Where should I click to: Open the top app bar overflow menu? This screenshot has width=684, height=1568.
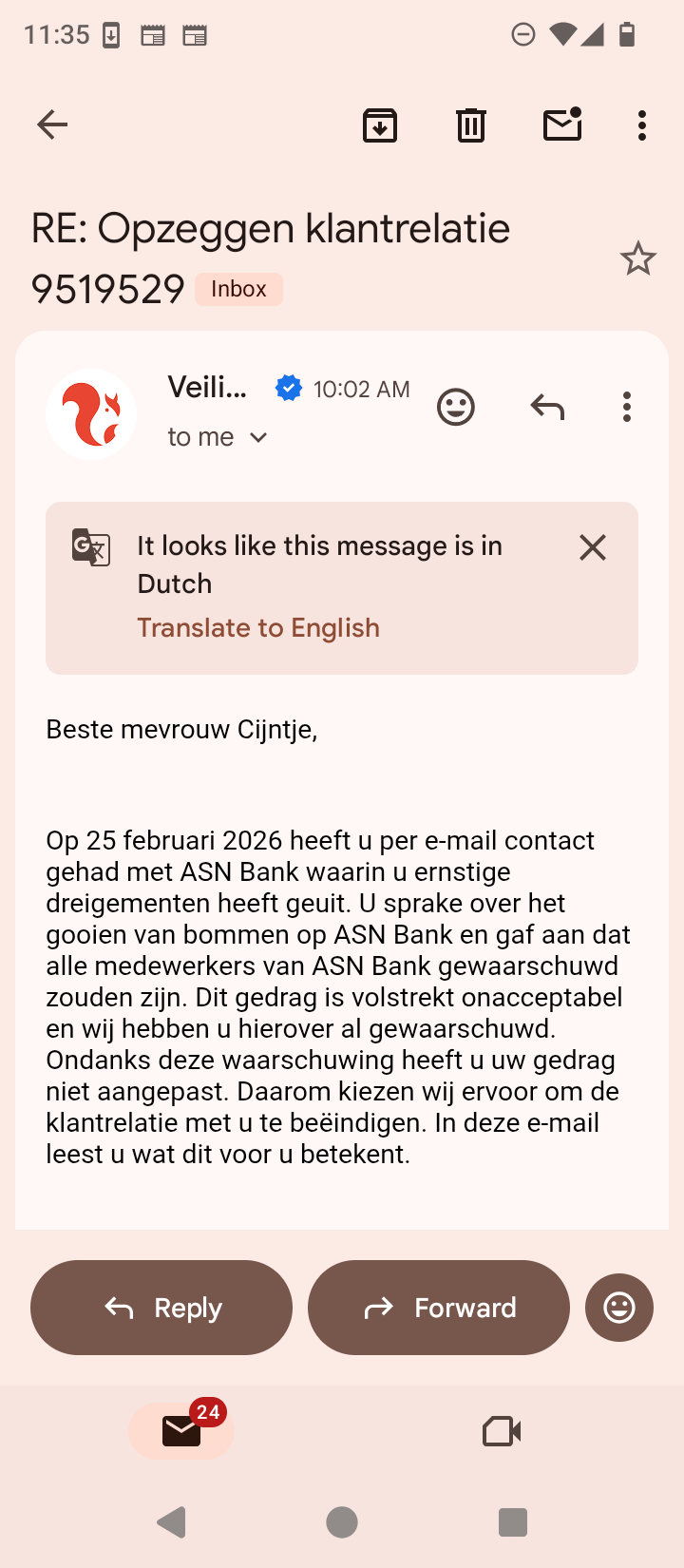coord(642,124)
